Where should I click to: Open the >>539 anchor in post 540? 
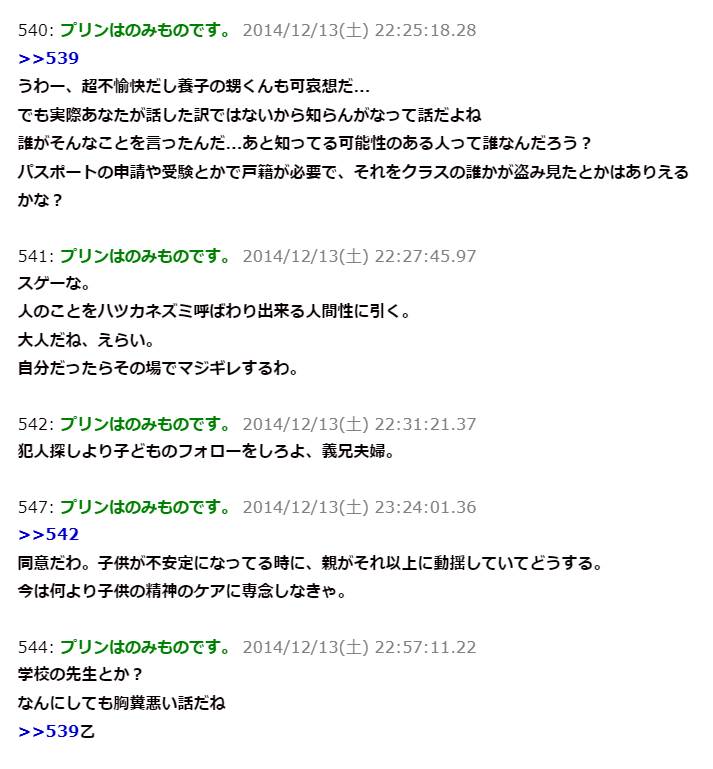[48, 58]
